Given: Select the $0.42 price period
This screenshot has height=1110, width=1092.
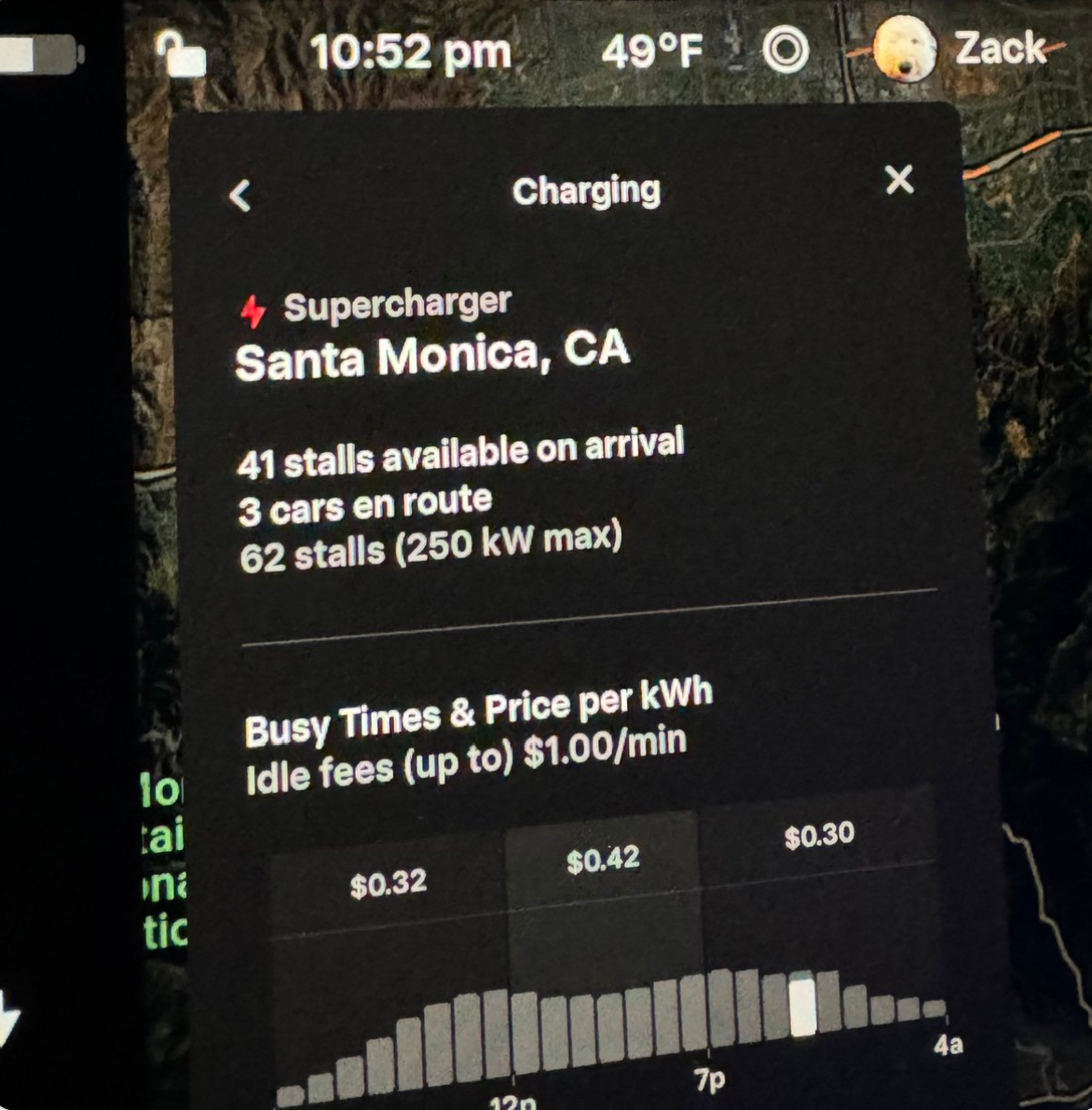Looking at the screenshot, I should [x=603, y=860].
